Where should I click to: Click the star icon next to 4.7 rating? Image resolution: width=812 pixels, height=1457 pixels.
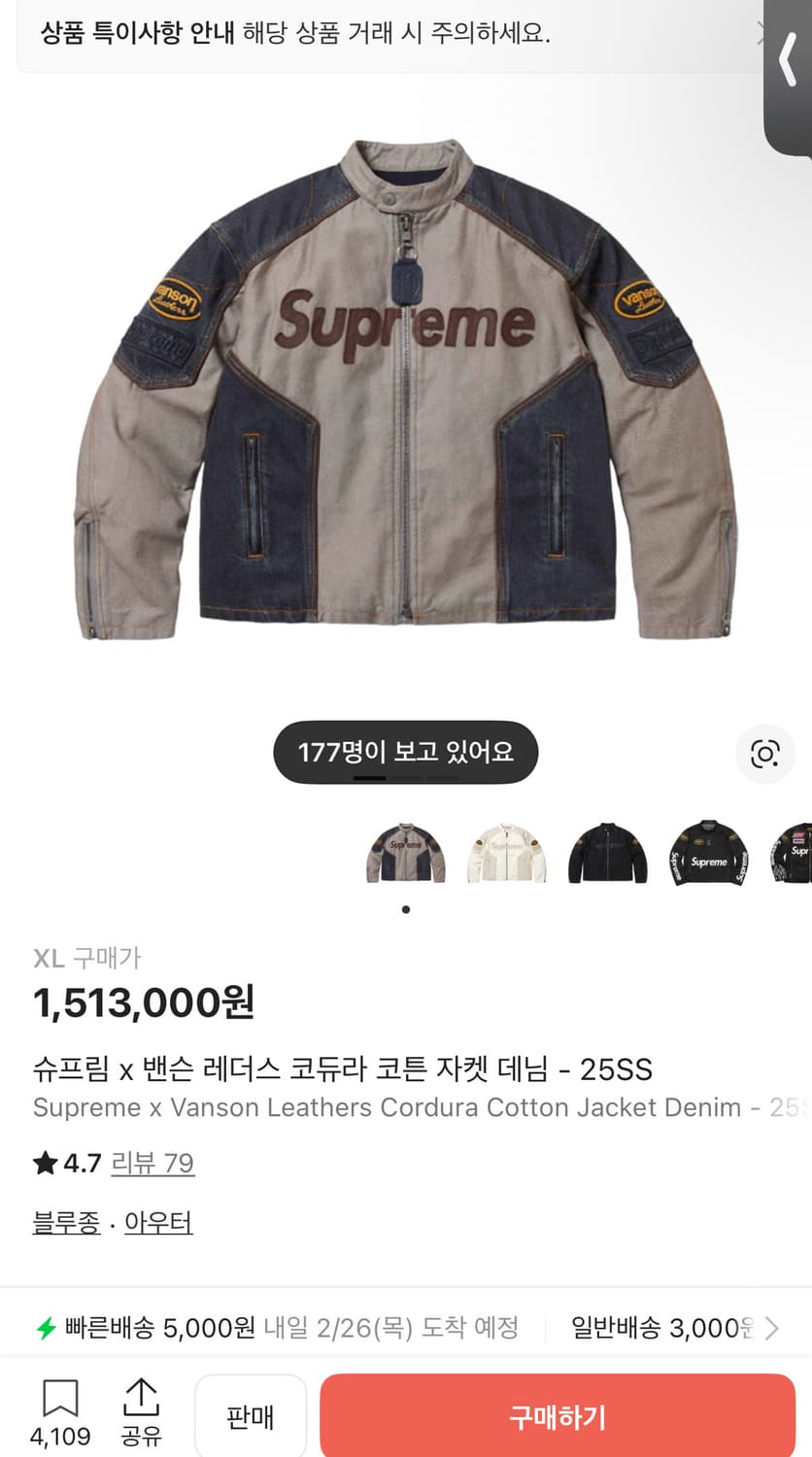47,1163
